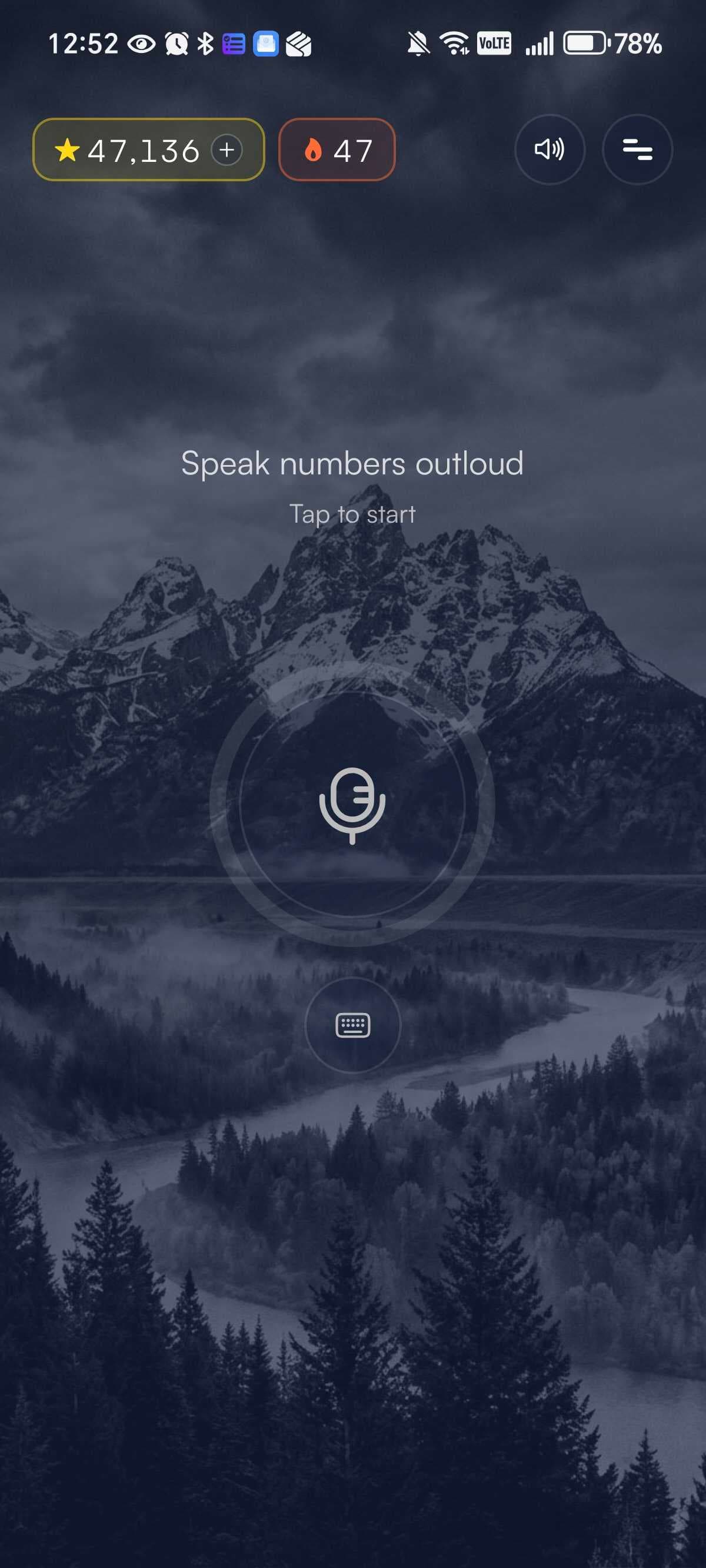
Task: Tap the star score icon
Action: click(x=69, y=150)
